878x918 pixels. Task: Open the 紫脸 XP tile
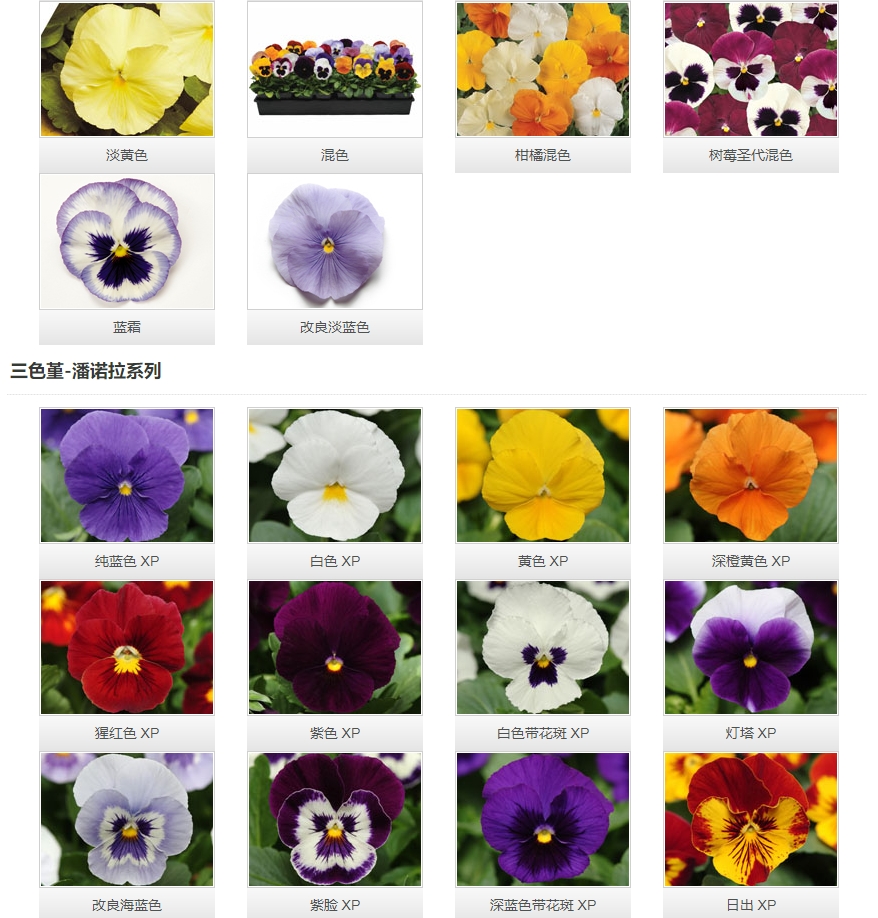(335, 819)
